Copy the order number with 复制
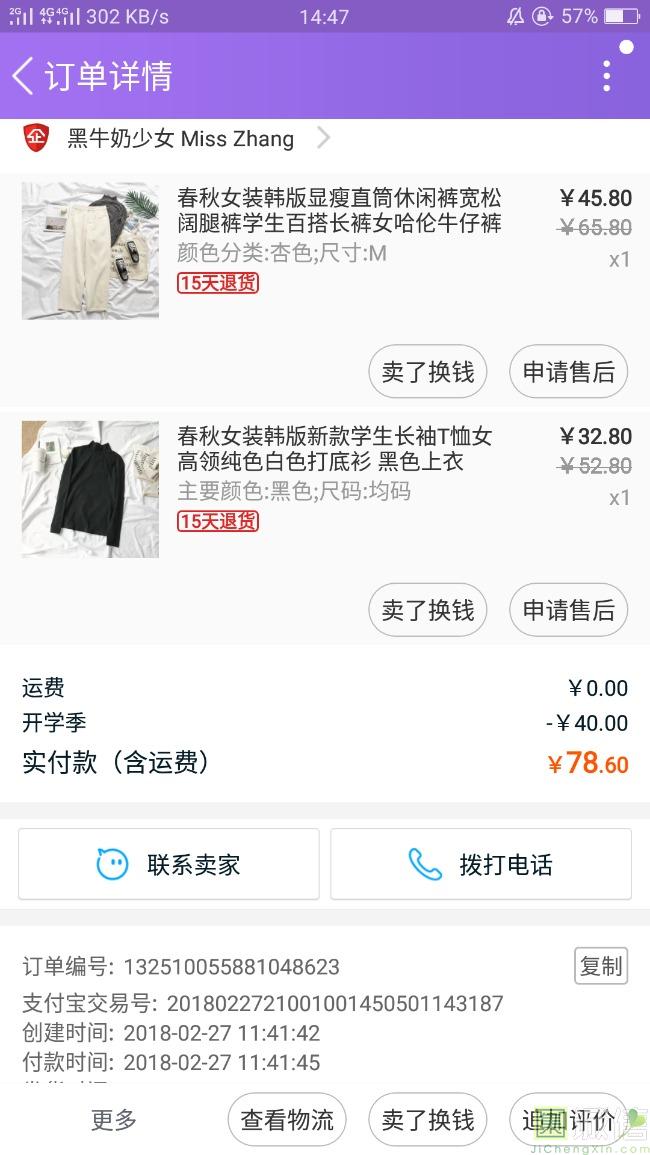Image resolution: width=650 pixels, height=1155 pixels. pos(600,965)
